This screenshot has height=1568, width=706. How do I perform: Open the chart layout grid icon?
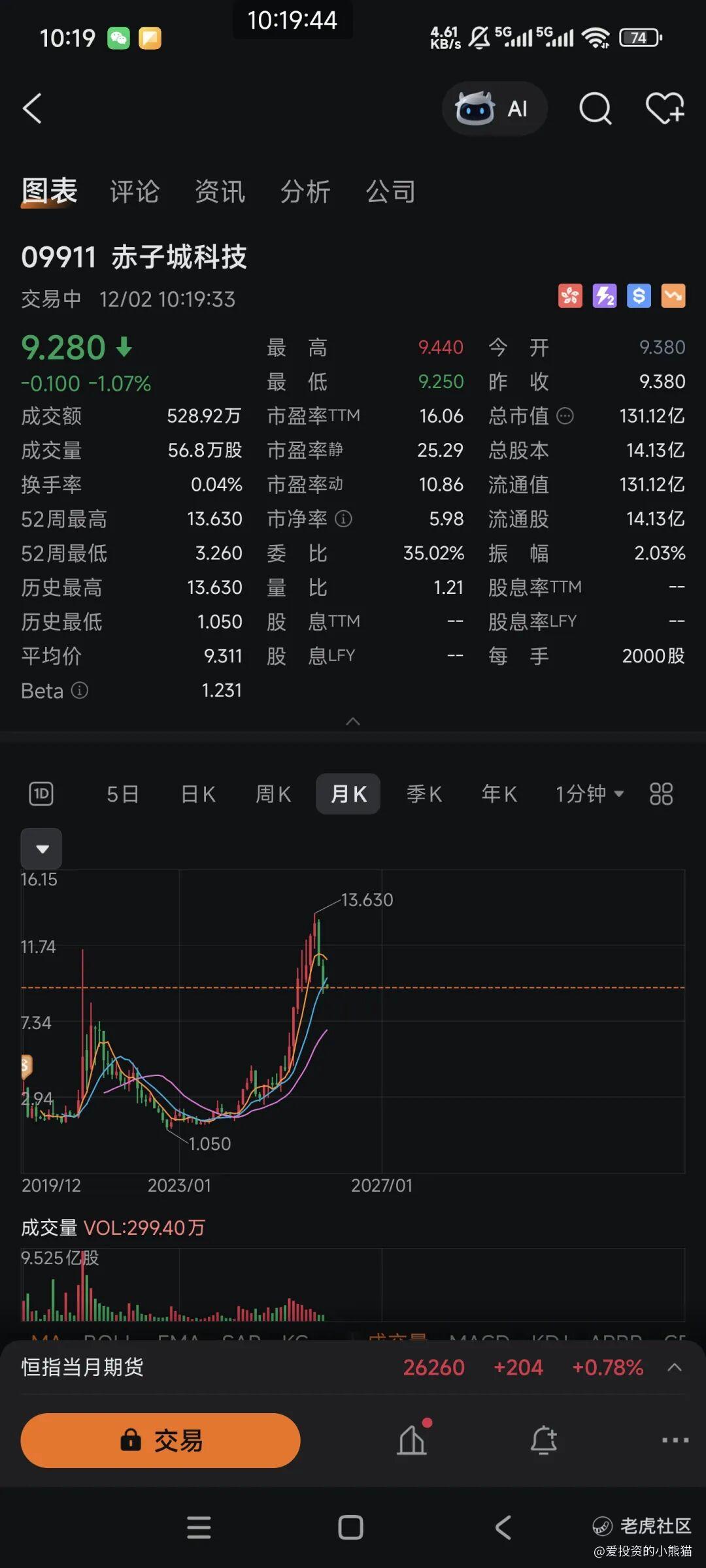click(661, 794)
